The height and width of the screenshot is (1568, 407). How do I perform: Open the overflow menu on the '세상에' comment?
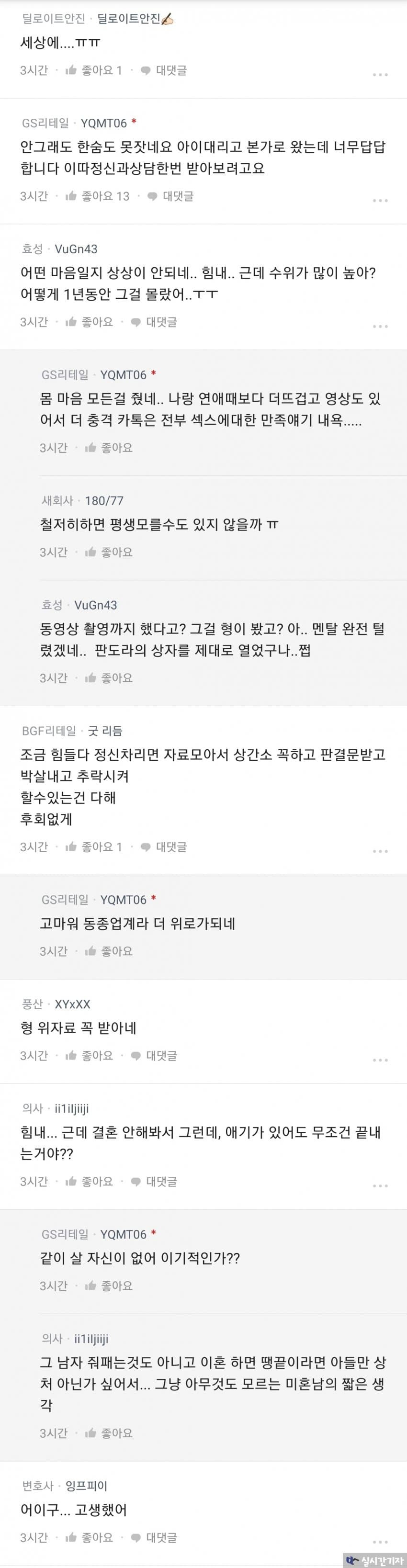tap(380, 74)
